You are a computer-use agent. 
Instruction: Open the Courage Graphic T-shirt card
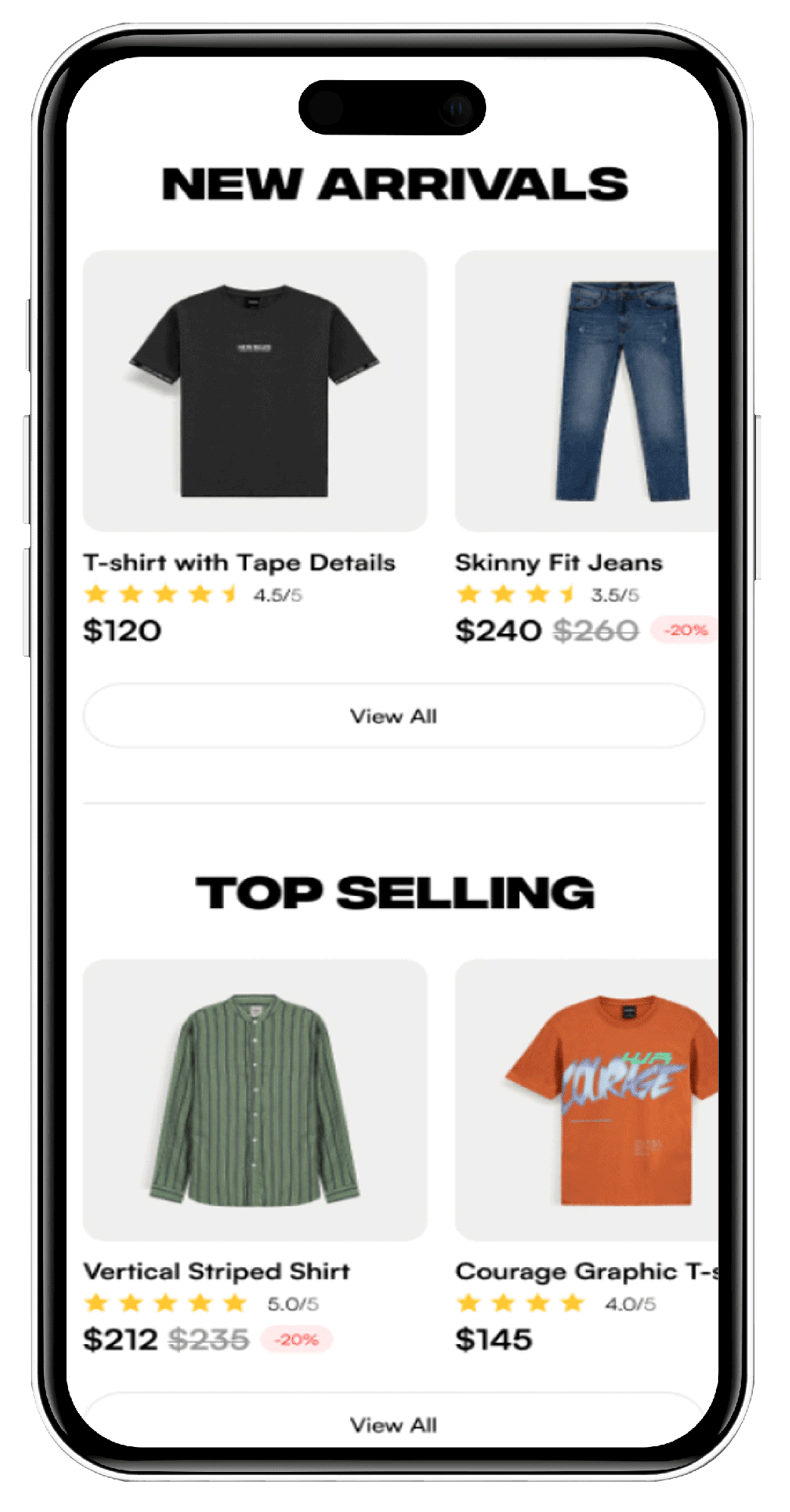(586, 1099)
